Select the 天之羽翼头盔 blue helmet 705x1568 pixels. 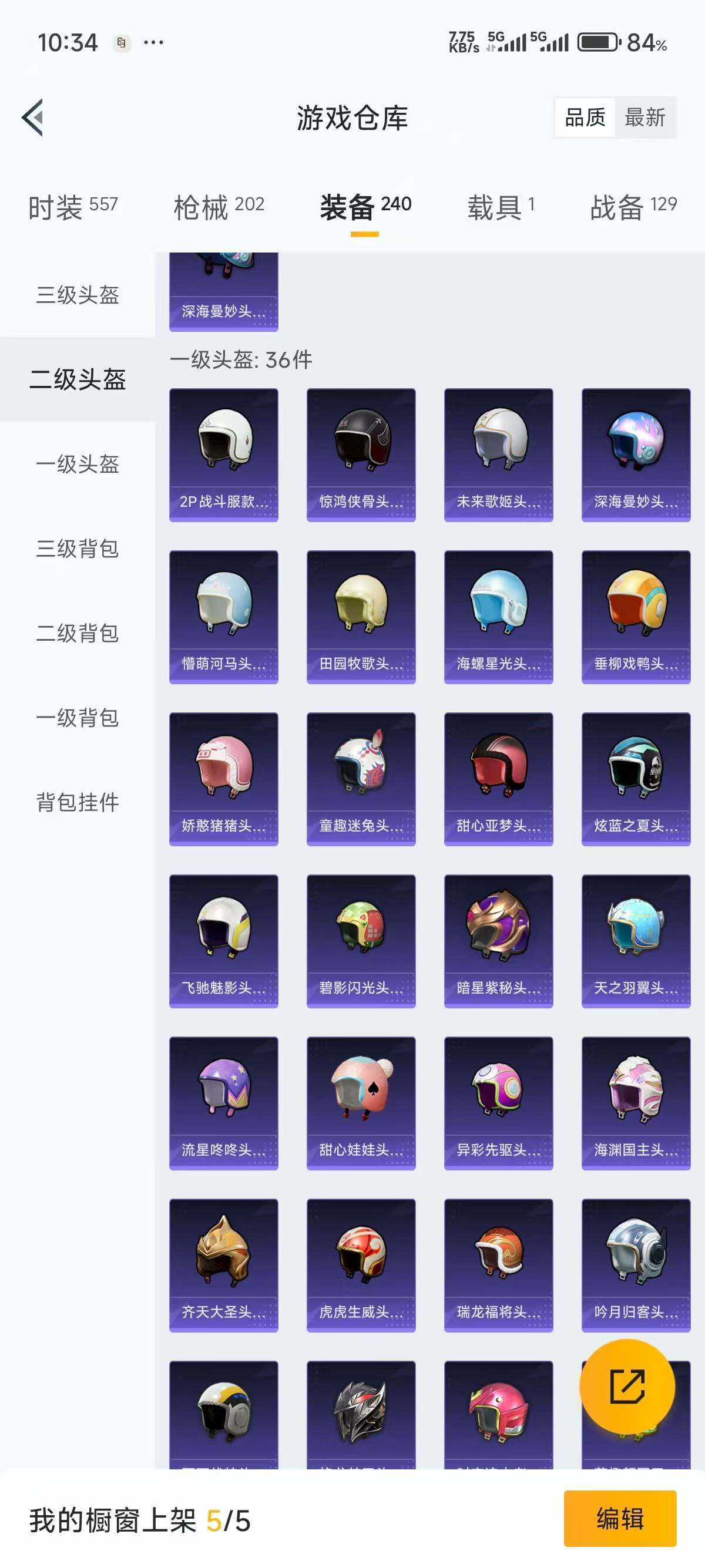(635, 942)
